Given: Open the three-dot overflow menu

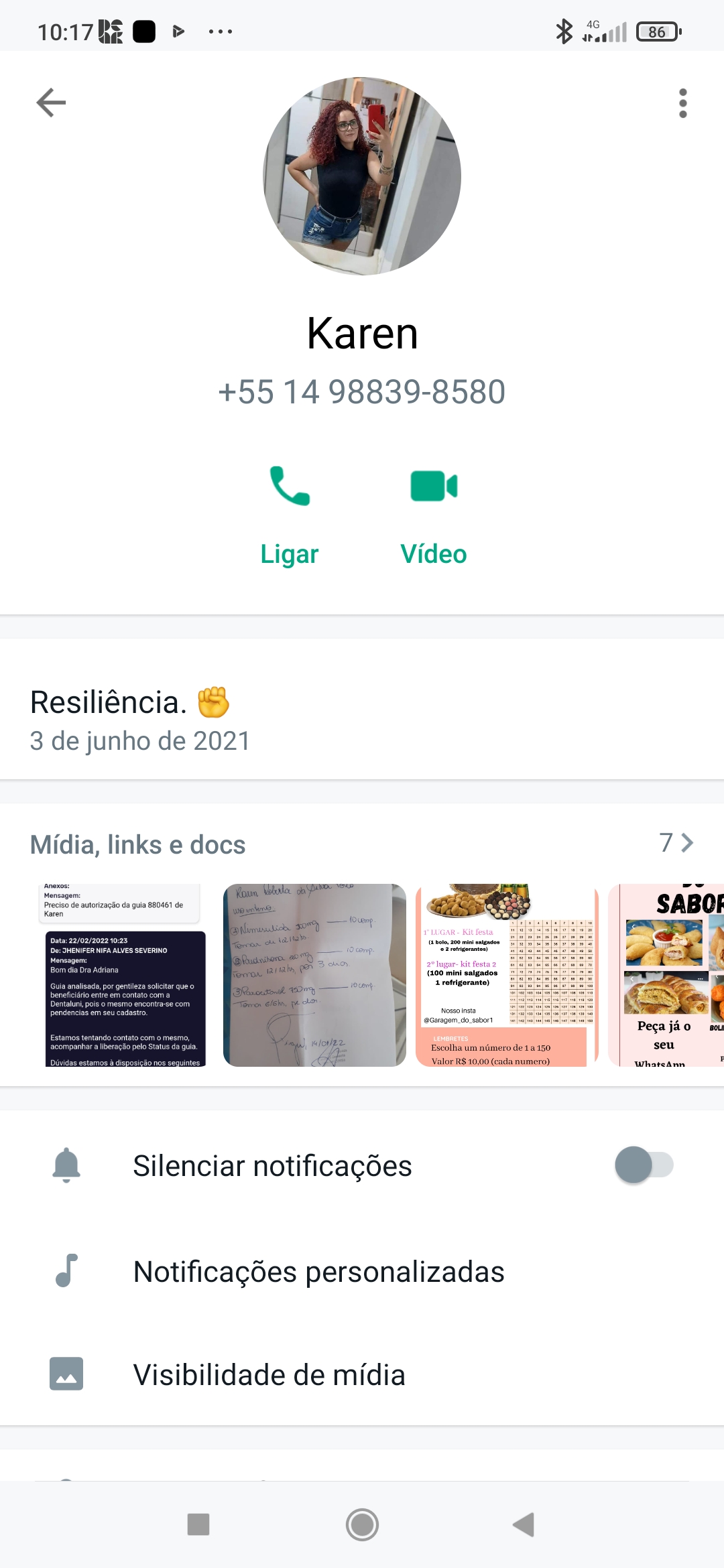Looking at the screenshot, I should pyautogui.click(x=682, y=103).
